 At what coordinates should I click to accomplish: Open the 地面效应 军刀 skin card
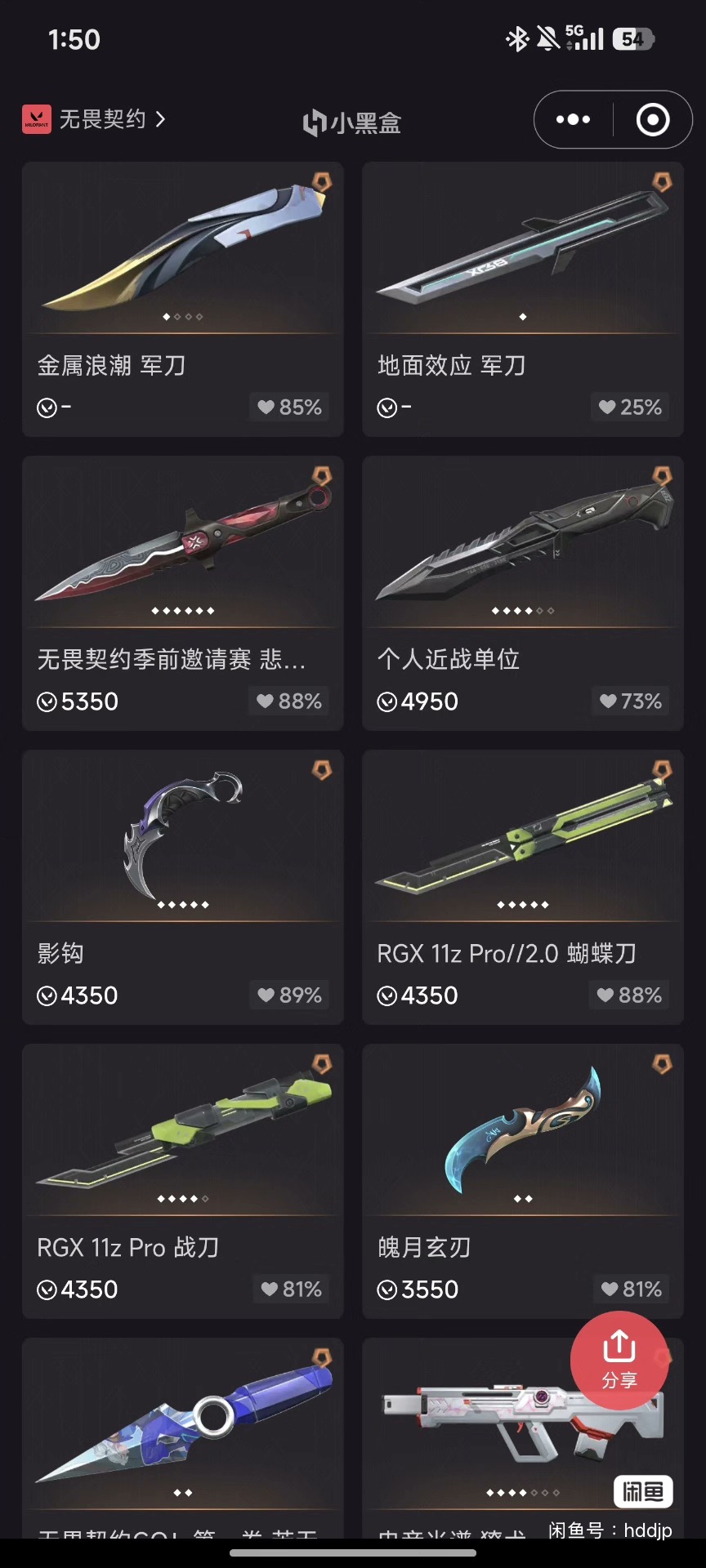[x=522, y=299]
